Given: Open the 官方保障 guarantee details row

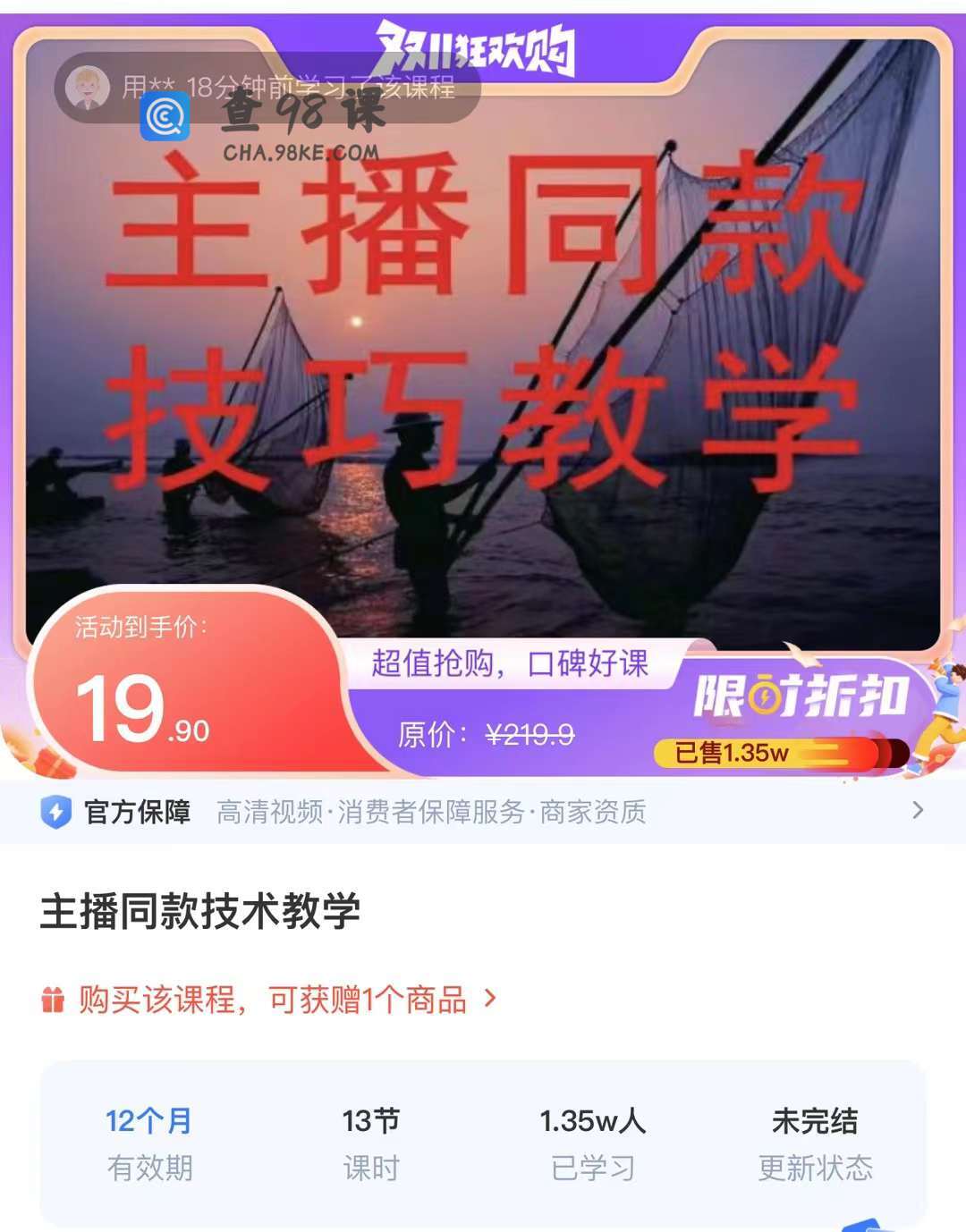Looking at the screenshot, I should pos(483,812).
